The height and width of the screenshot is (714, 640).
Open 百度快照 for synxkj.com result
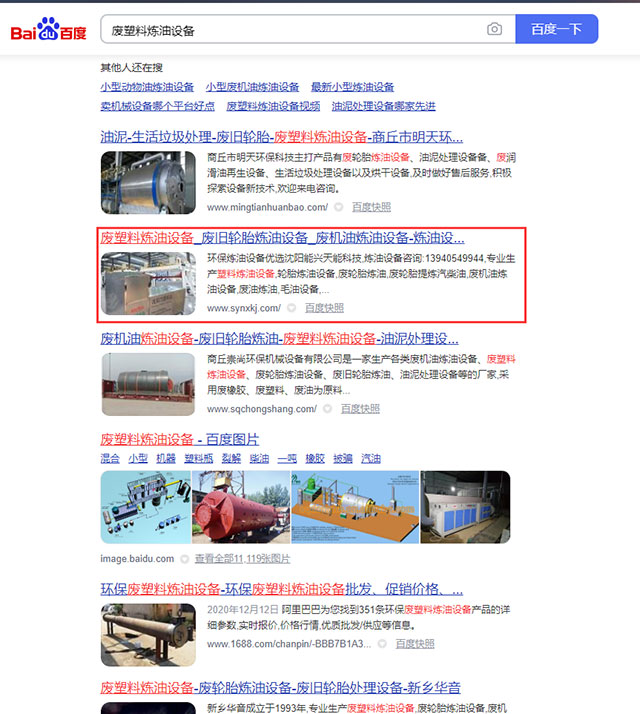(x=324, y=308)
